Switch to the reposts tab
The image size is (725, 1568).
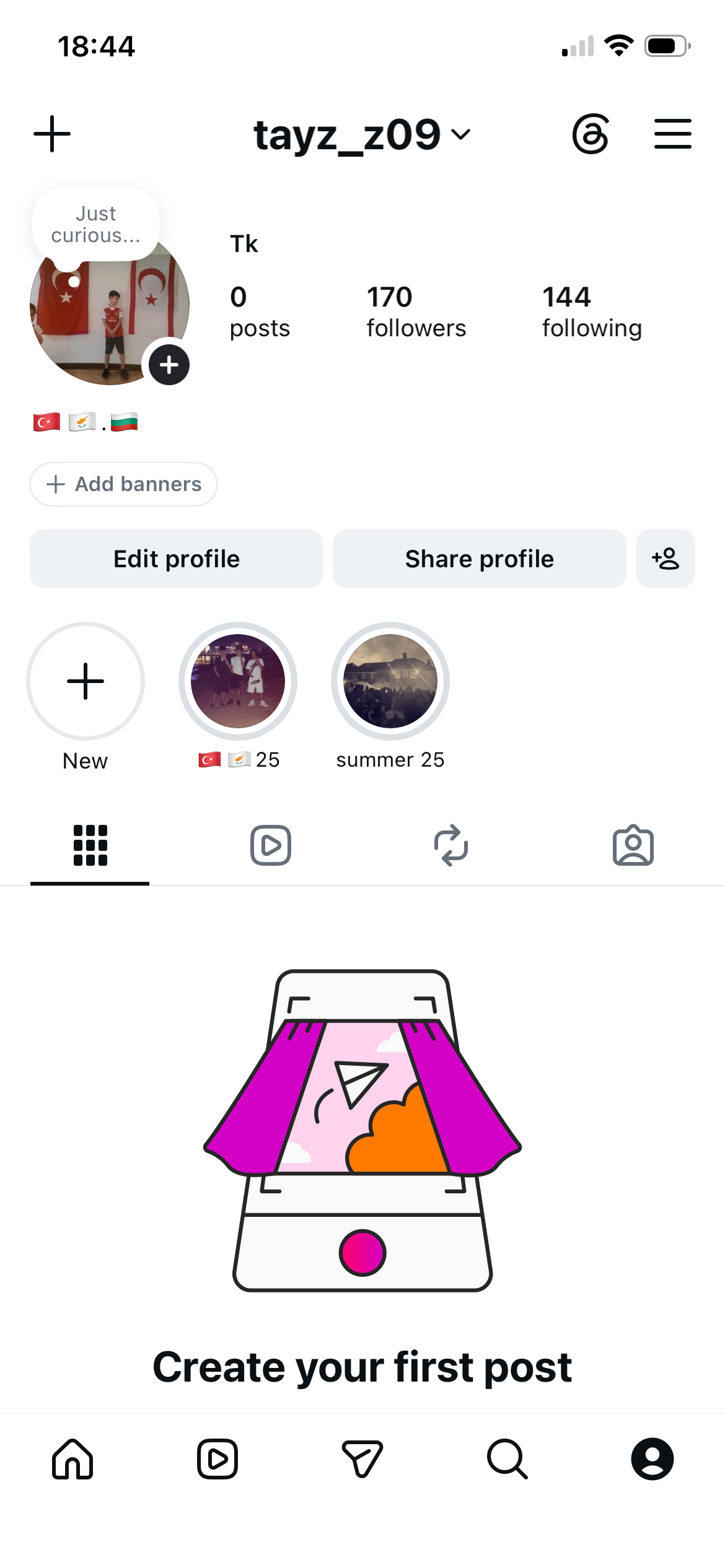(451, 845)
